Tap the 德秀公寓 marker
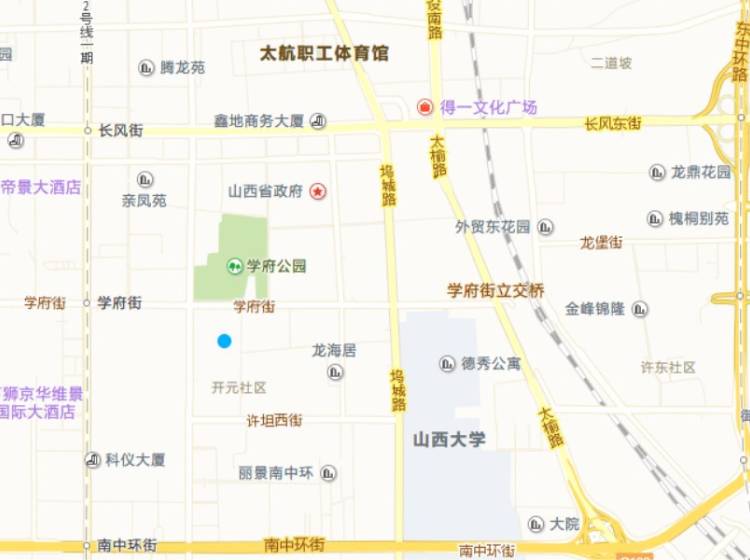This screenshot has height=560, width=750. click(x=447, y=363)
